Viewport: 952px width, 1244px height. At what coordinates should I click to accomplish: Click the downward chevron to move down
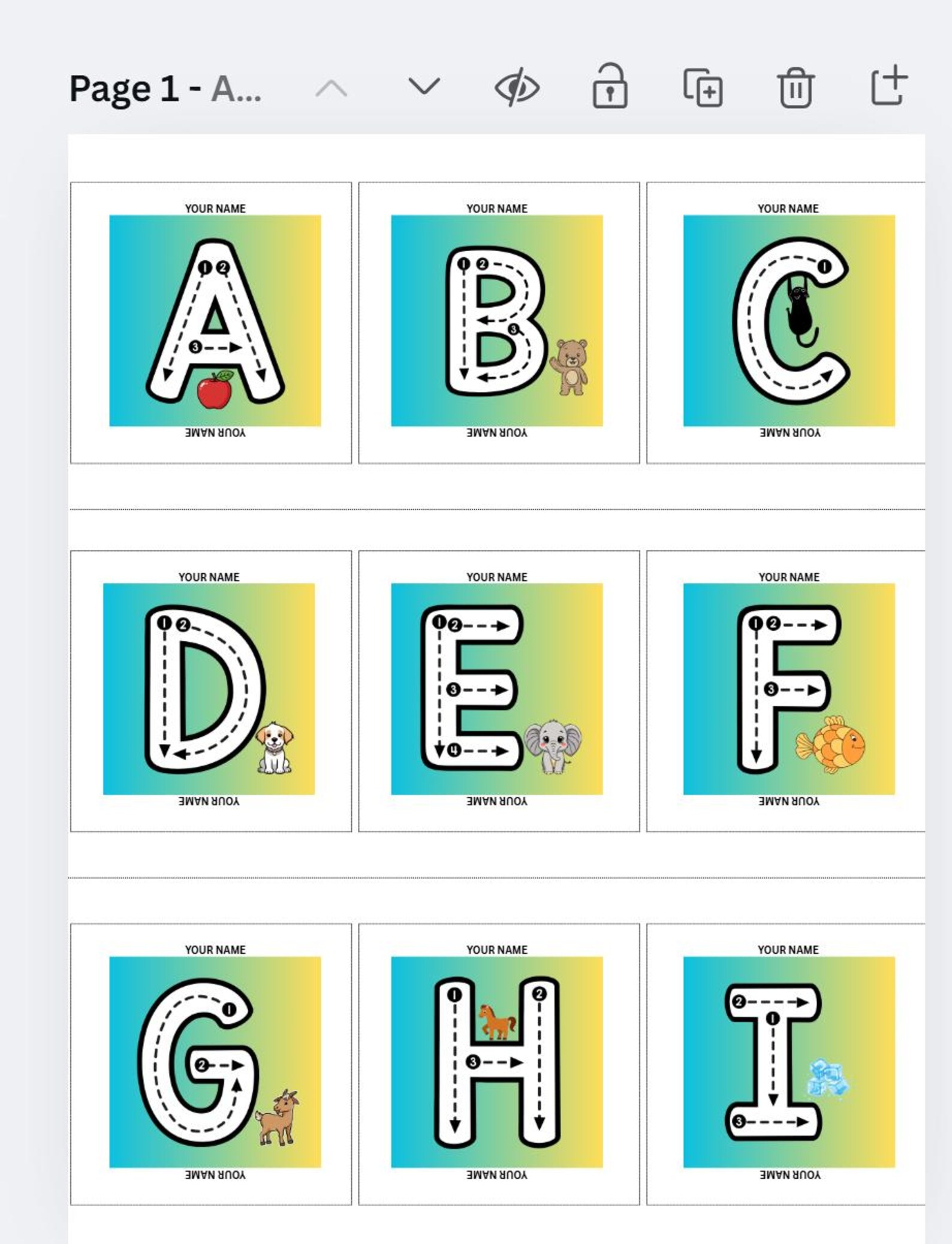pos(423,89)
